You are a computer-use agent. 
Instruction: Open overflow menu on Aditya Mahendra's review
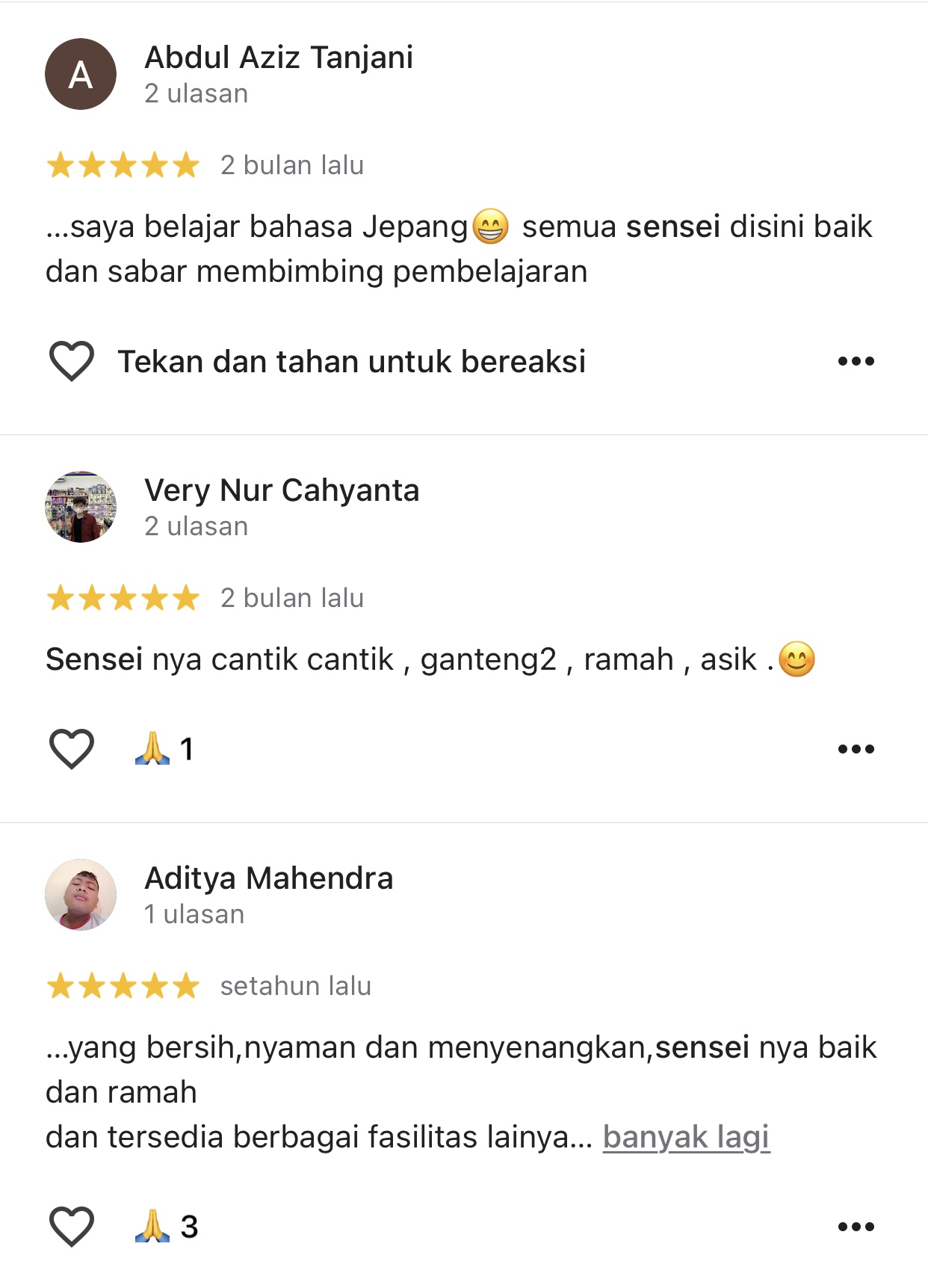(x=856, y=1227)
